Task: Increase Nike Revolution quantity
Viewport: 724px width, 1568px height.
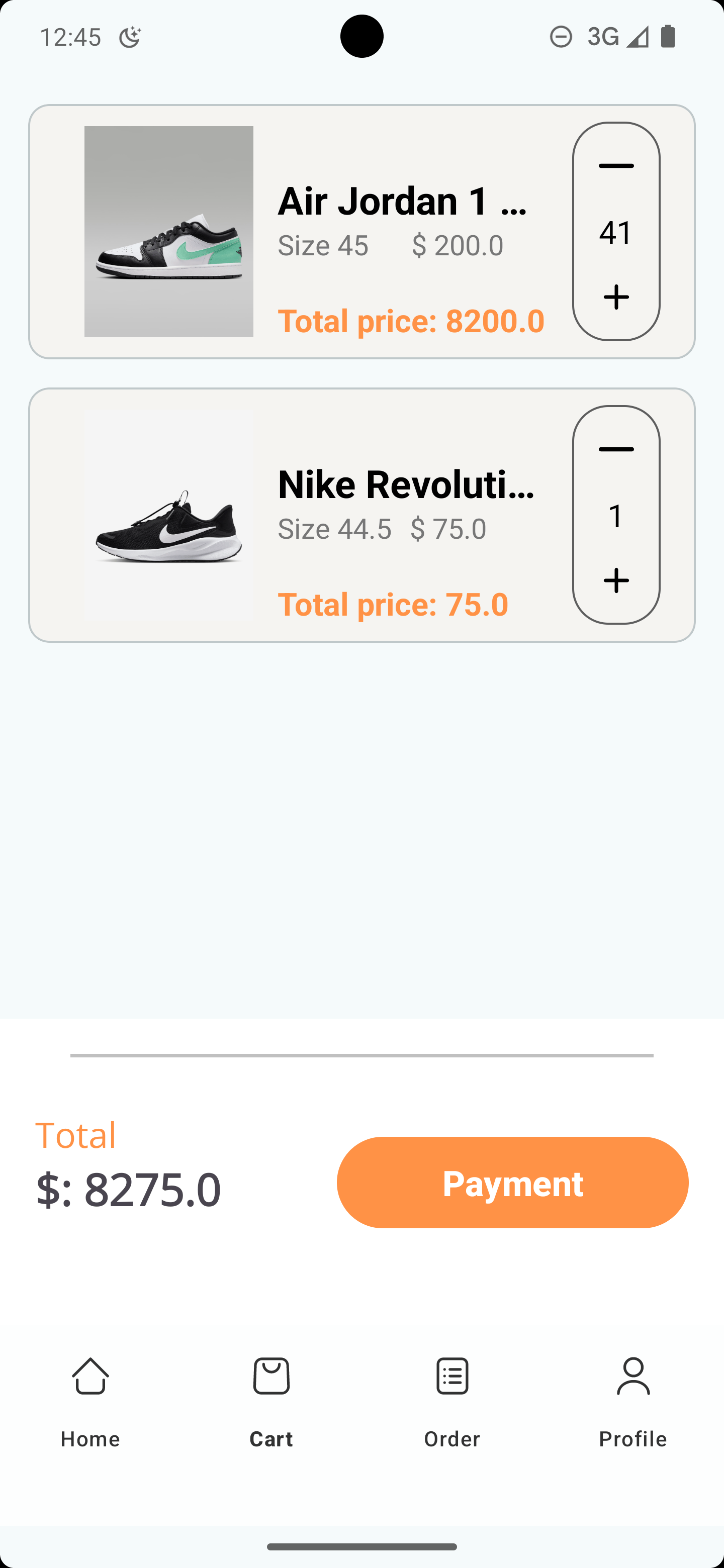Action: click(615, 580)
